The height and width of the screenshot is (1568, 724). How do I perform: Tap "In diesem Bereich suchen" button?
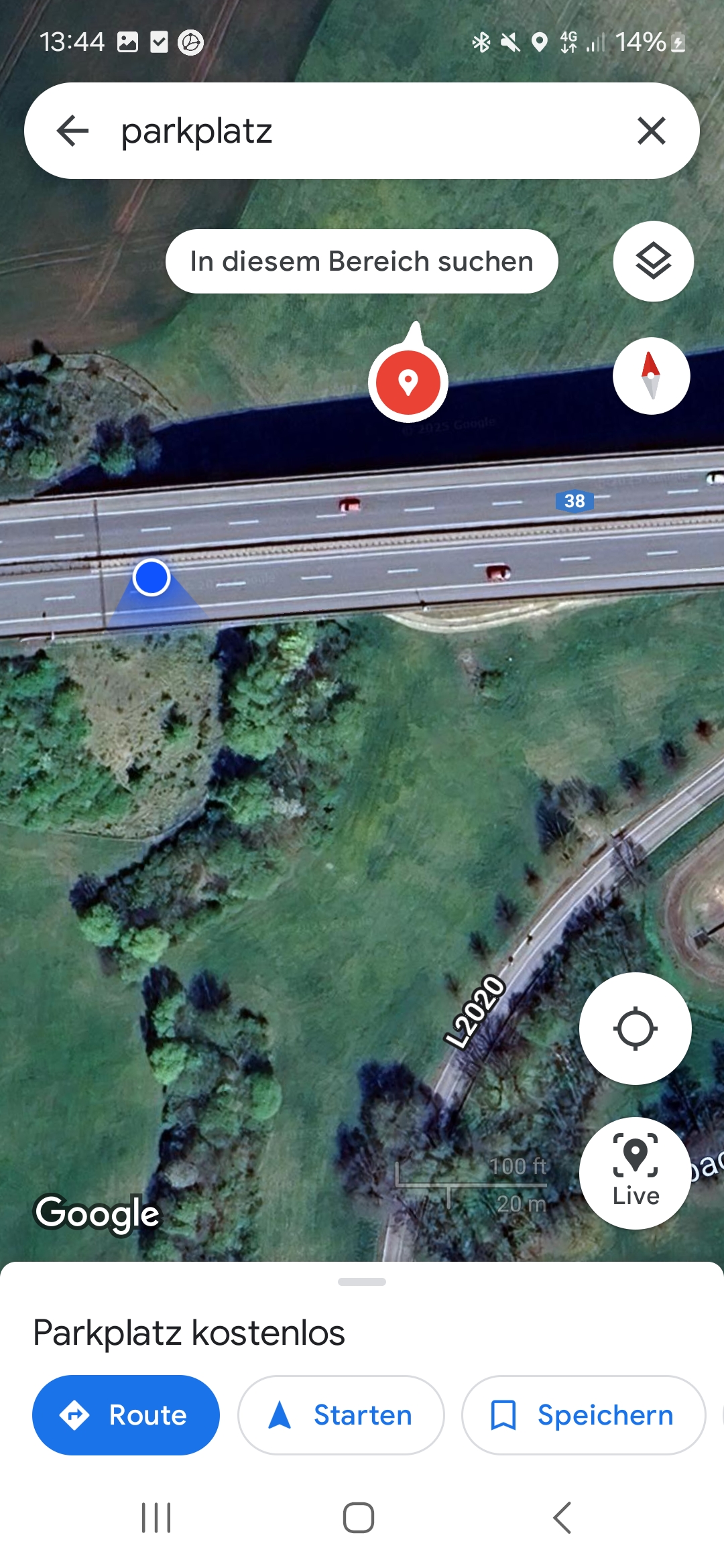click(362, 261)
